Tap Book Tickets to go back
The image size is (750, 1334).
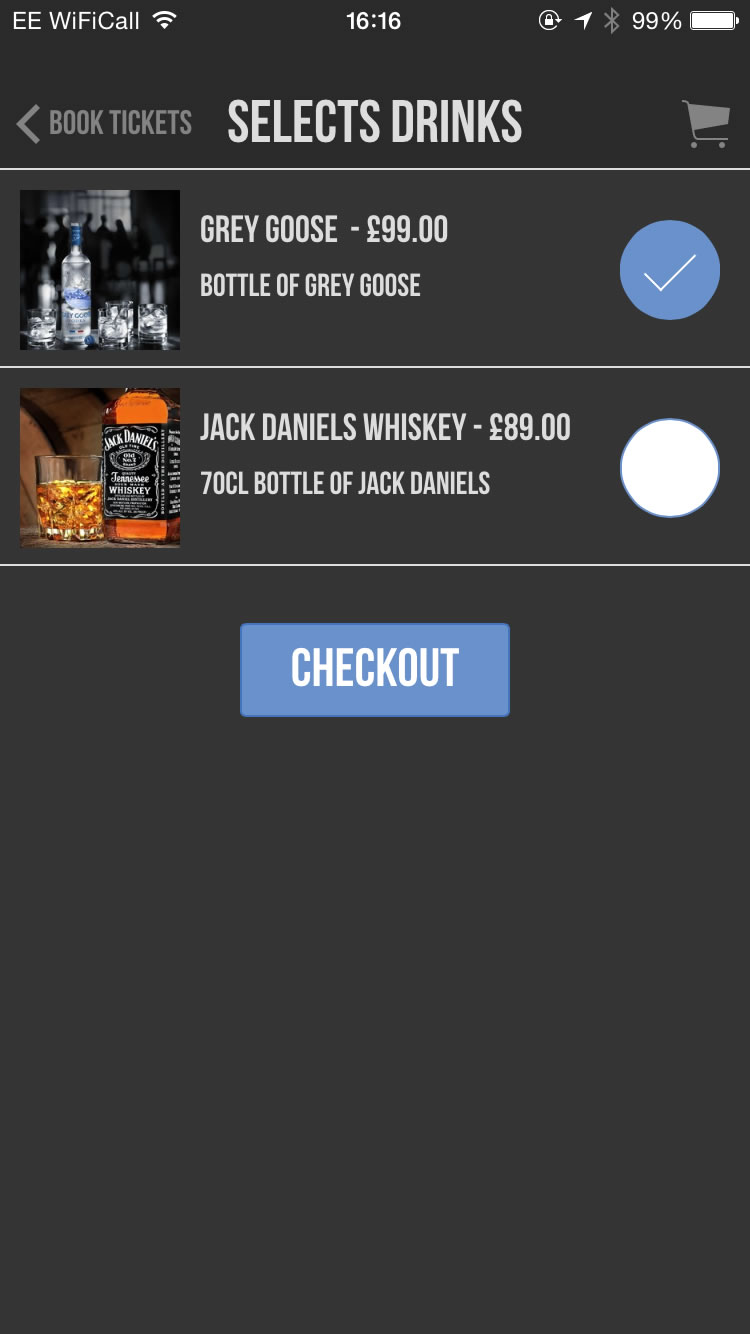(x=119, y=122)
